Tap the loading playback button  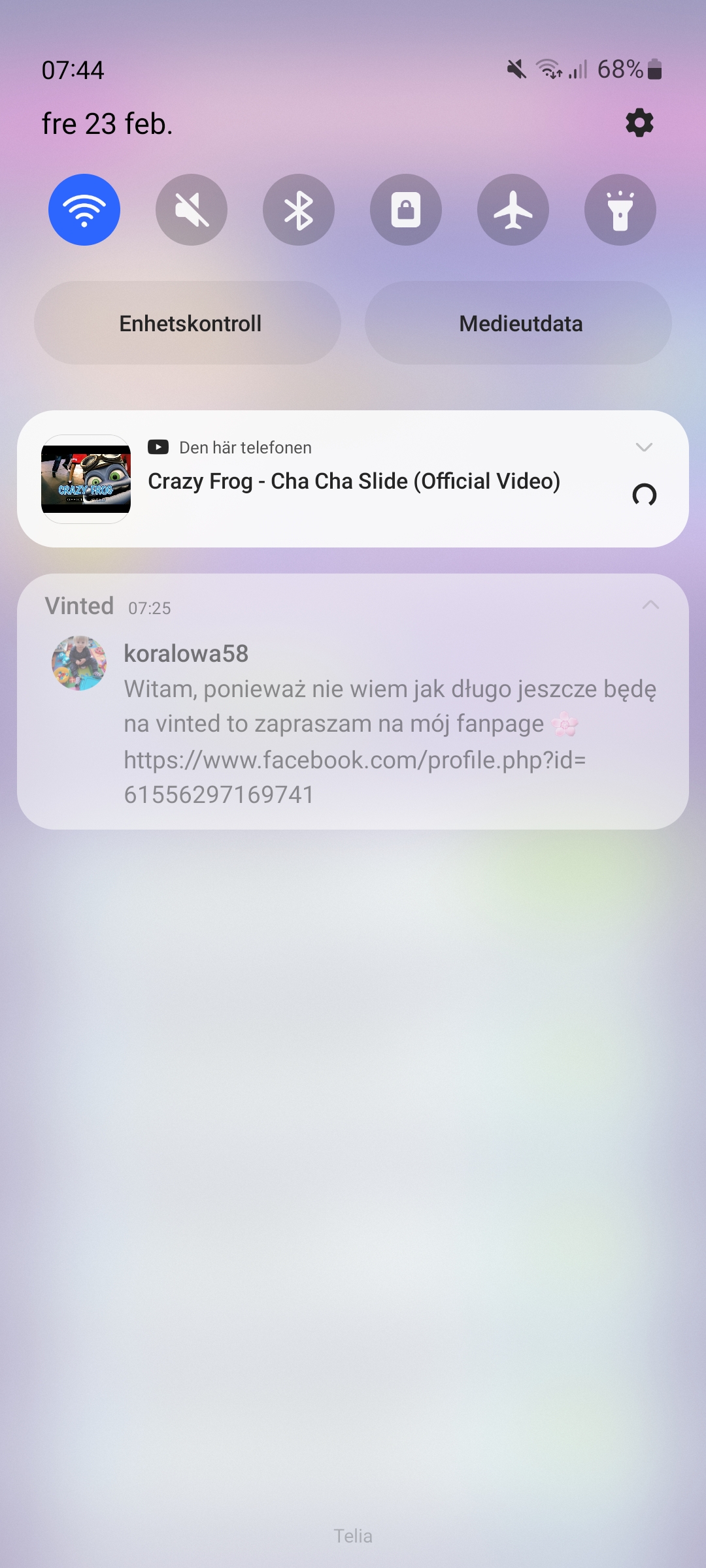(x=644, y=495)
